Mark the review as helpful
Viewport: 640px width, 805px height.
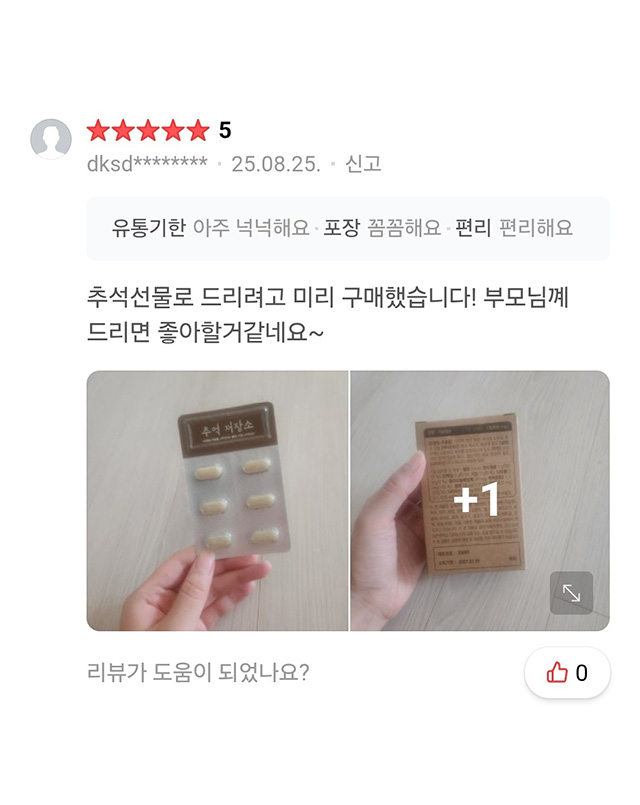pos(567,673)
